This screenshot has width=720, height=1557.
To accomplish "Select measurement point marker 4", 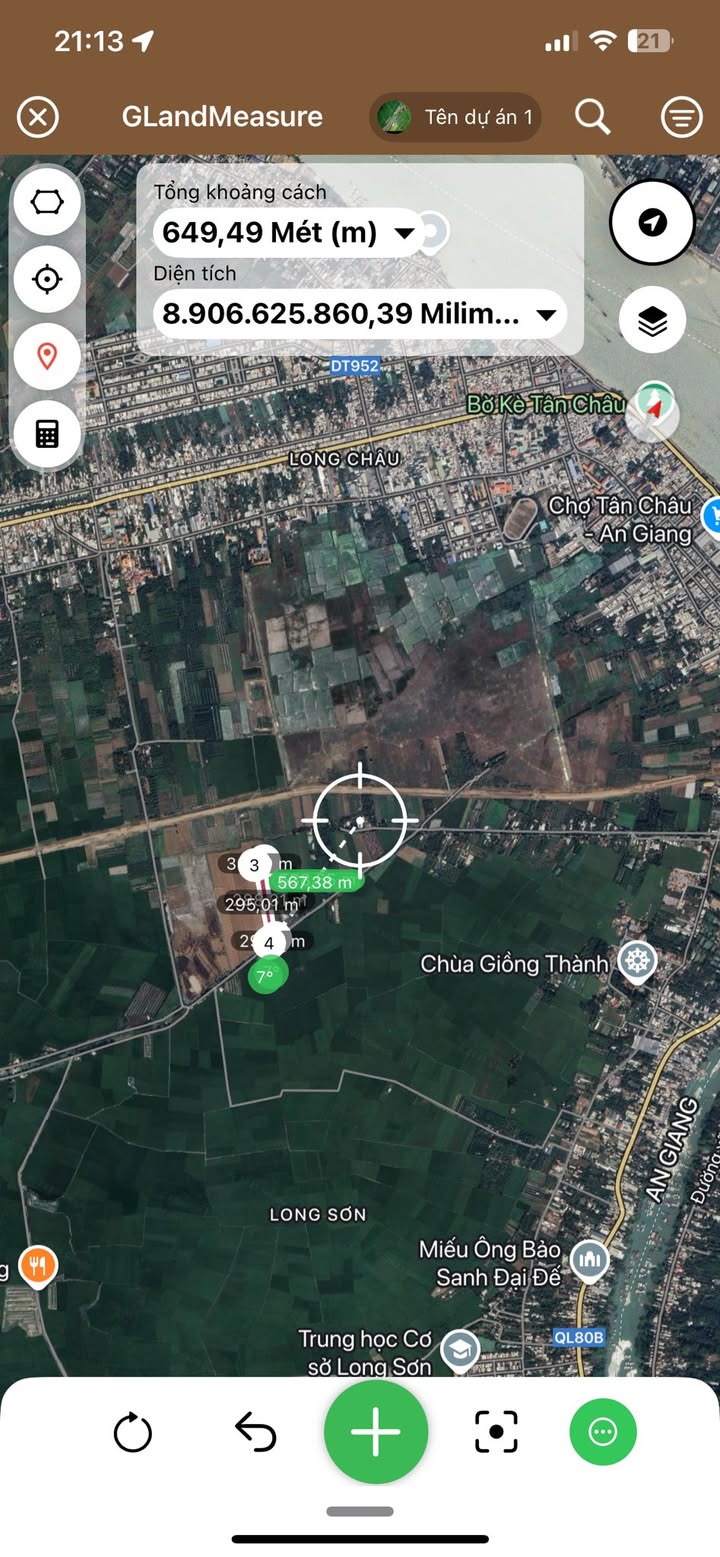I will pyautogui.click(x=268, y=942).
